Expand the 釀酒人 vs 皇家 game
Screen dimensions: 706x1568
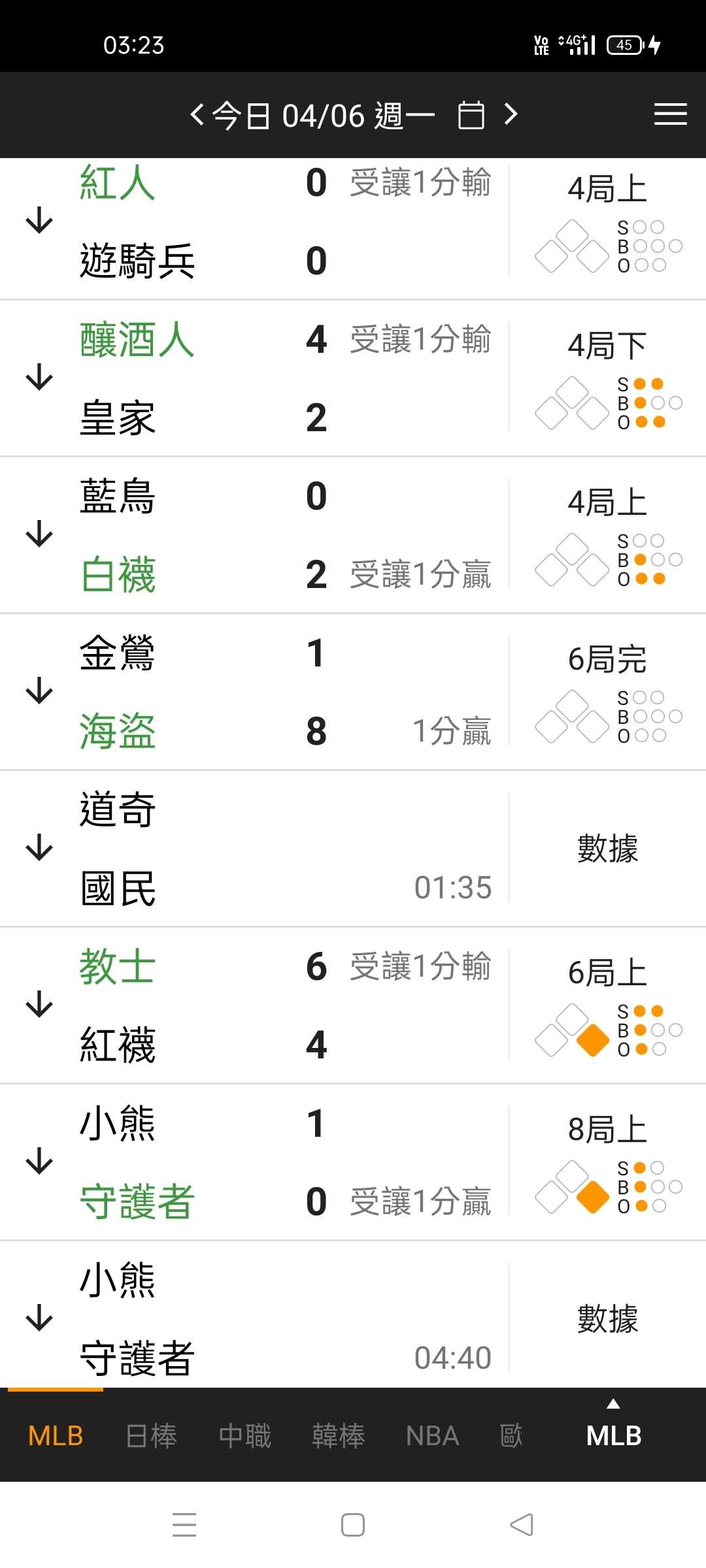tap(39, 378)
